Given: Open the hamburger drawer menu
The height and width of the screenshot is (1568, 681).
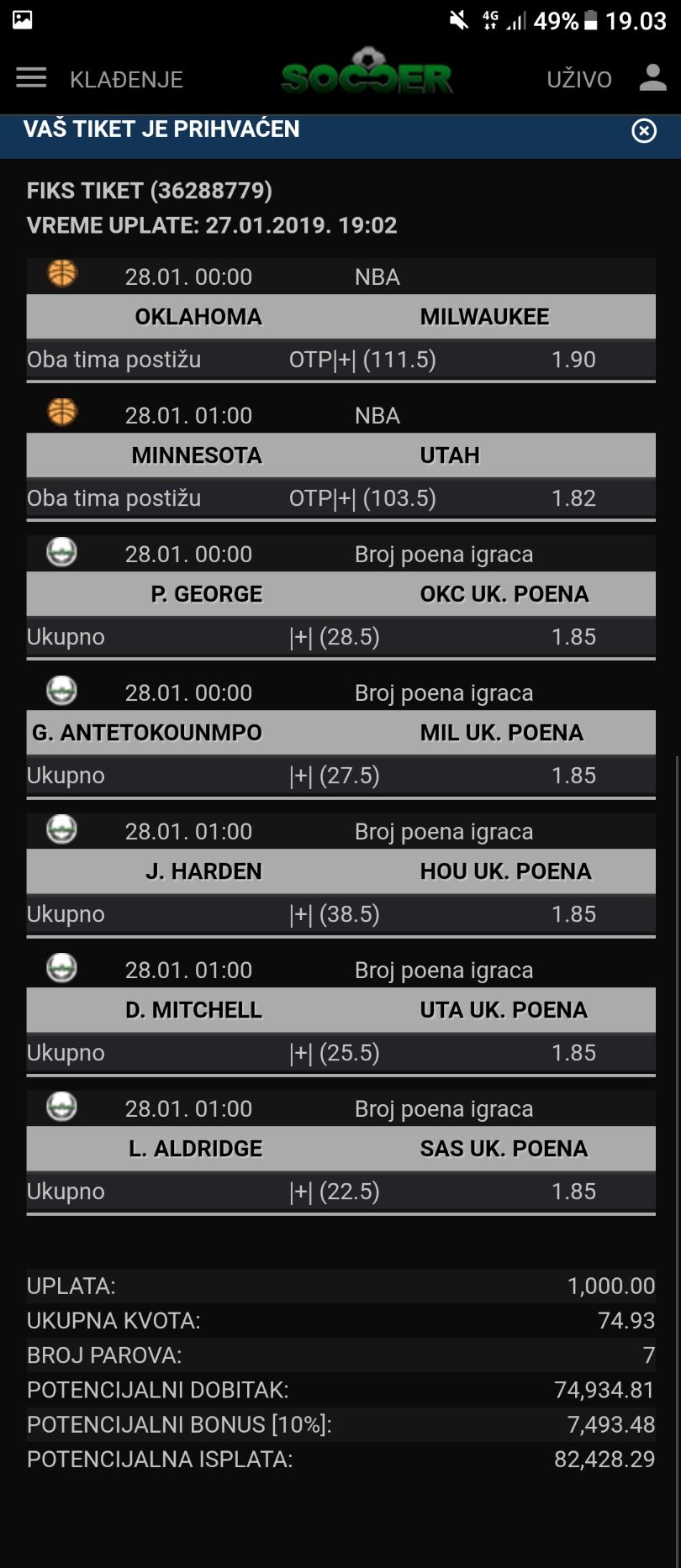Looking at the screenshot, I should (31, 79).
